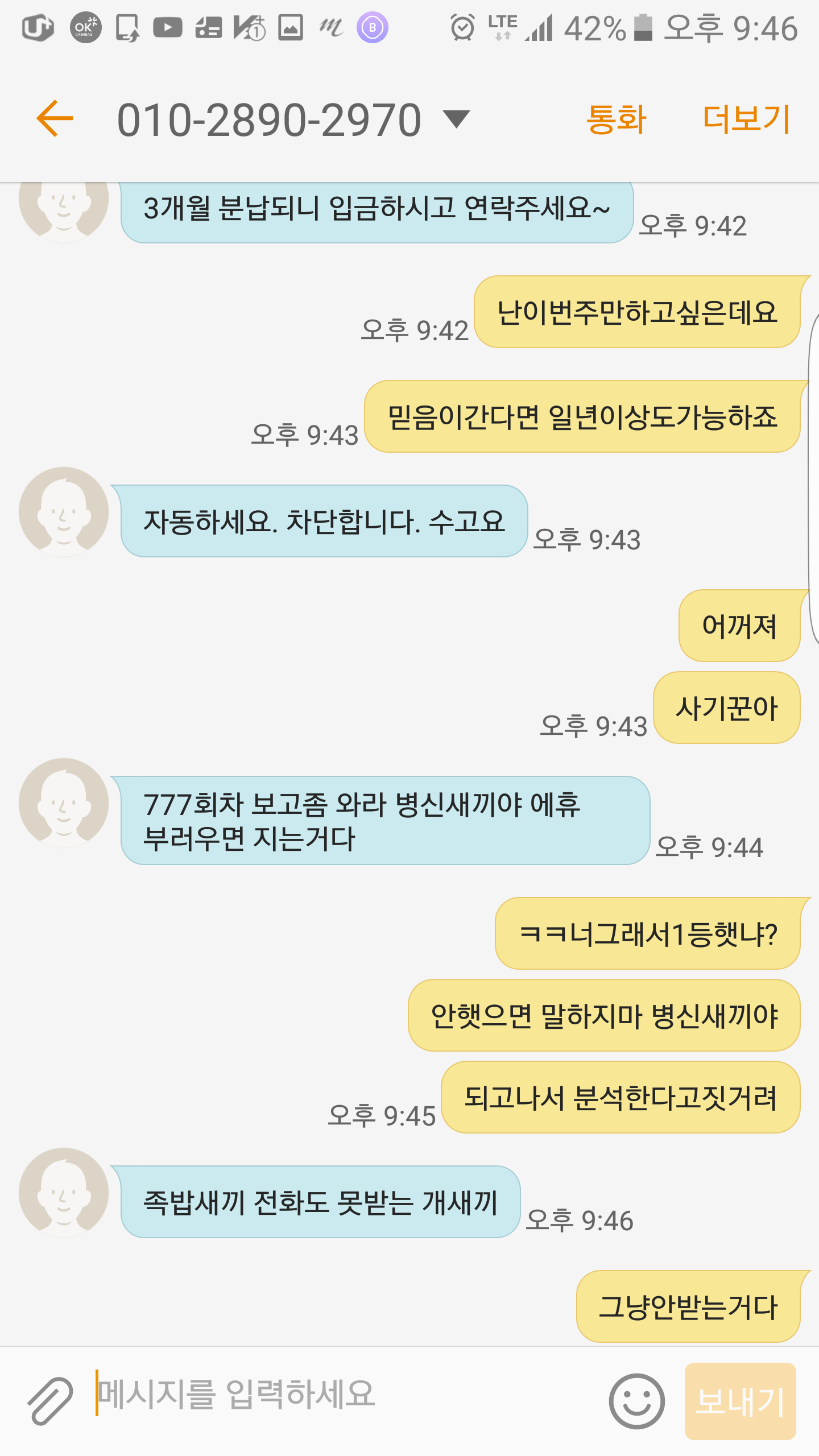
Task: Send the message with 보내기
Action: pyautogui.click(x=740, y=1401)
